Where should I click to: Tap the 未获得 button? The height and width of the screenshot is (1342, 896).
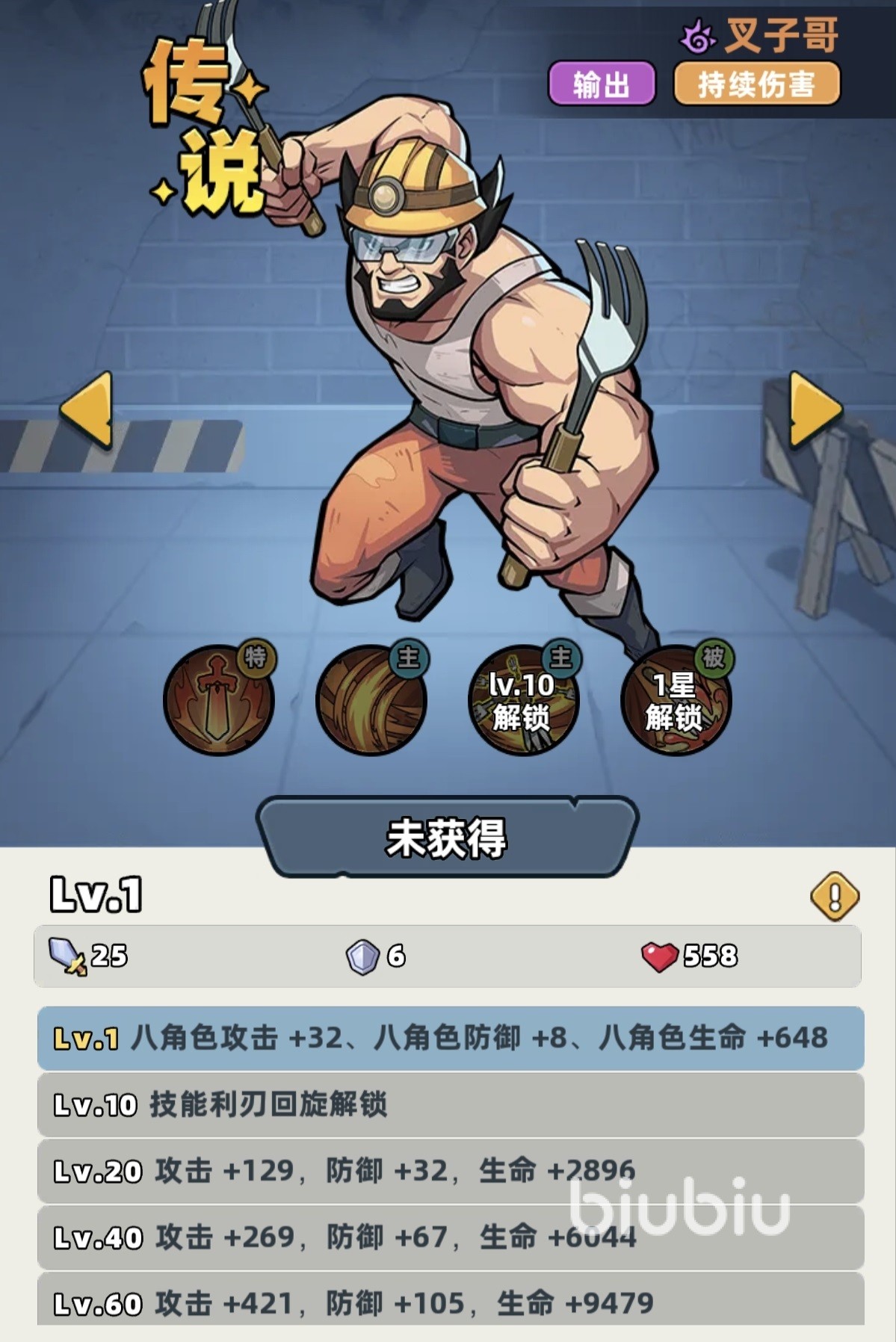pyautogui.click(x=447, y=837)
